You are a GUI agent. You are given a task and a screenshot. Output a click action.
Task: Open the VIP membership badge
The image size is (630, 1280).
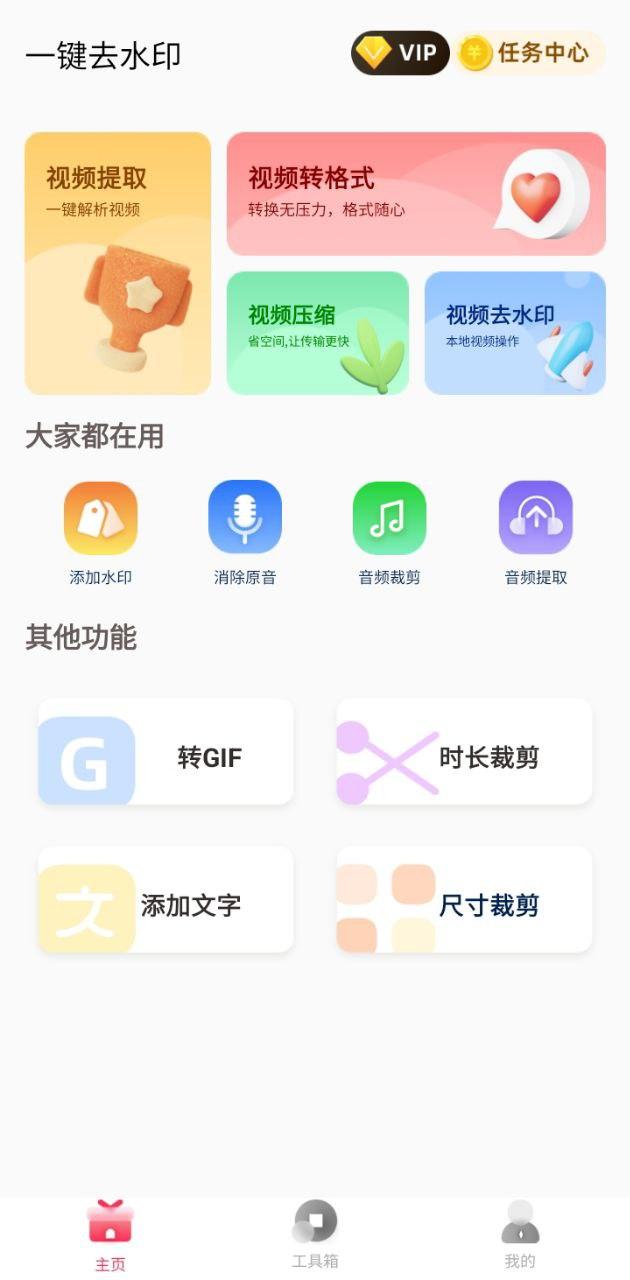pyautogui.click(x=400, y=53)
